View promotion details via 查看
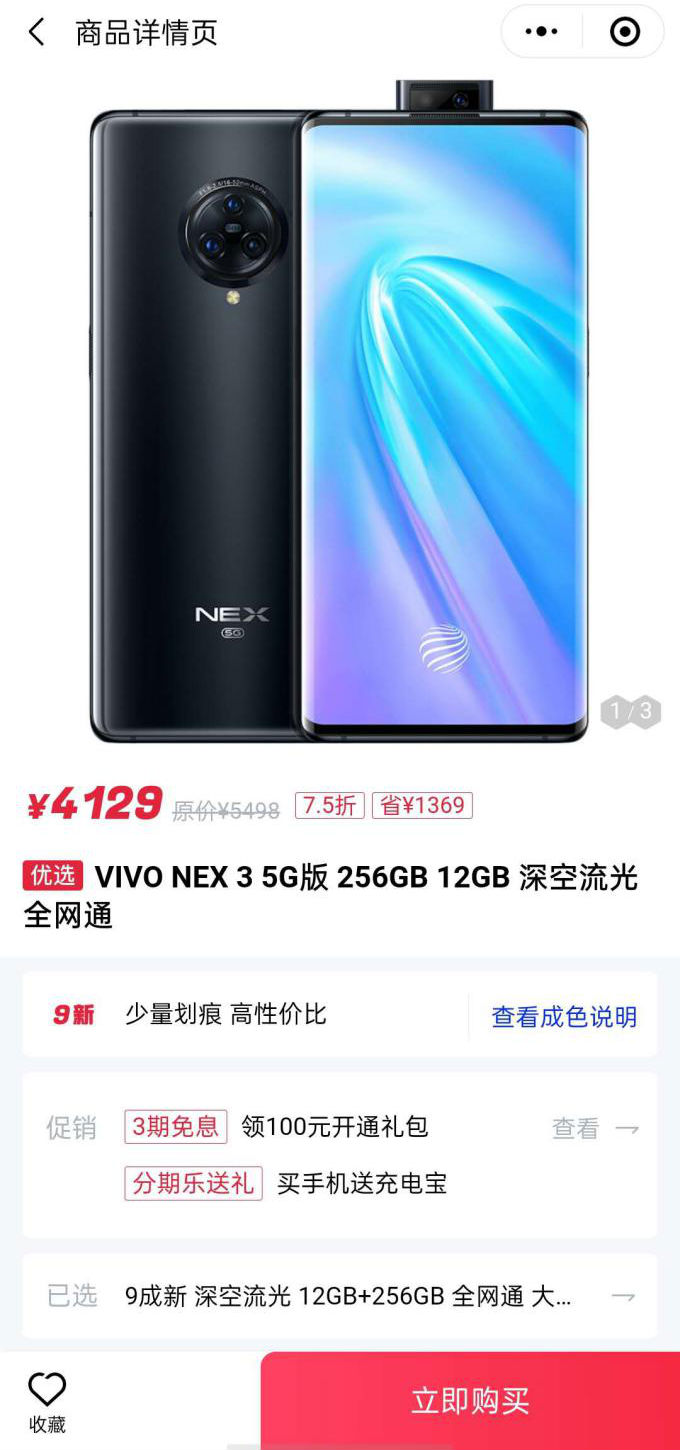Screen dimensions: 680x1450 click(594, 1129)
